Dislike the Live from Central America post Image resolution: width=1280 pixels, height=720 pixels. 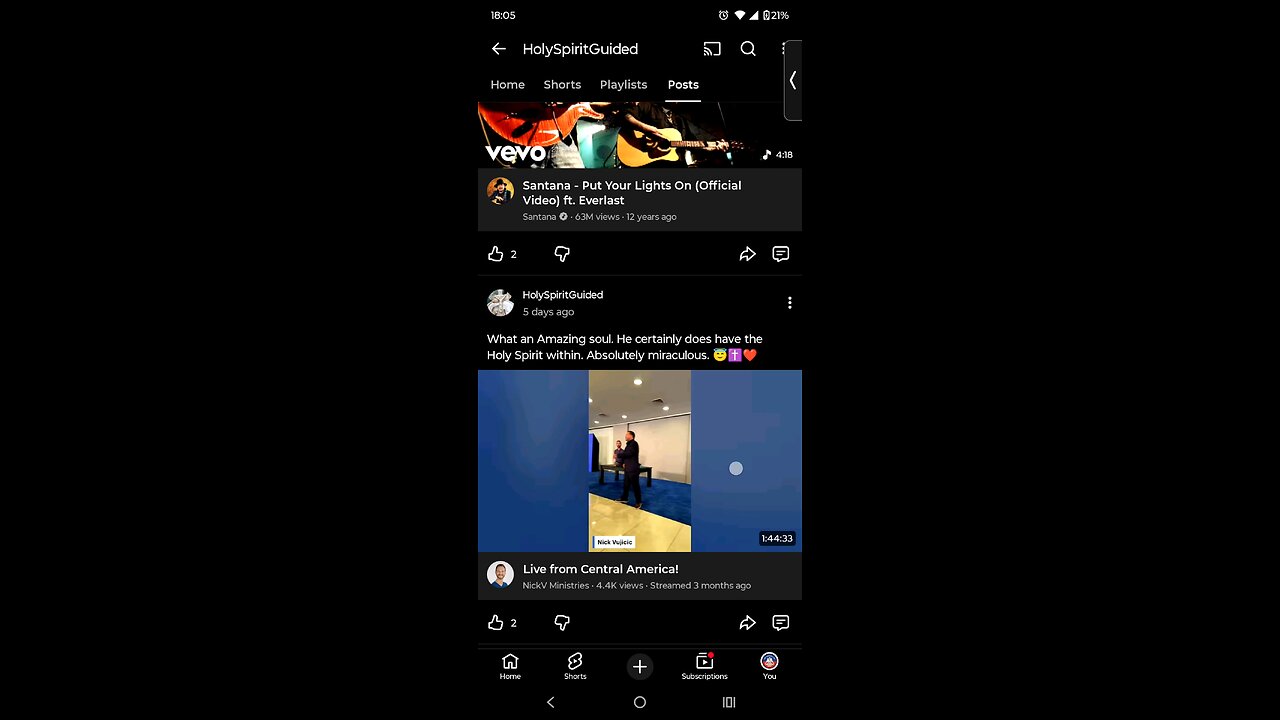click(562, 623)
